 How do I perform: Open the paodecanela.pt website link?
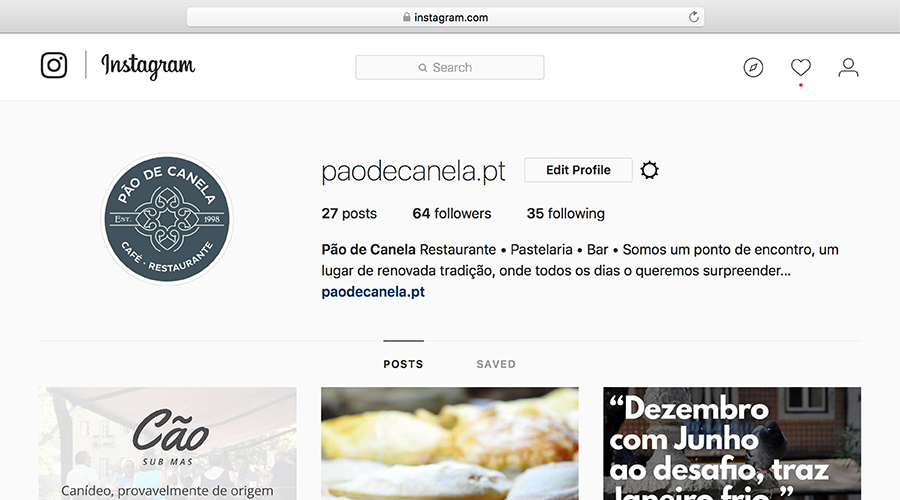(x=373, y=292)
